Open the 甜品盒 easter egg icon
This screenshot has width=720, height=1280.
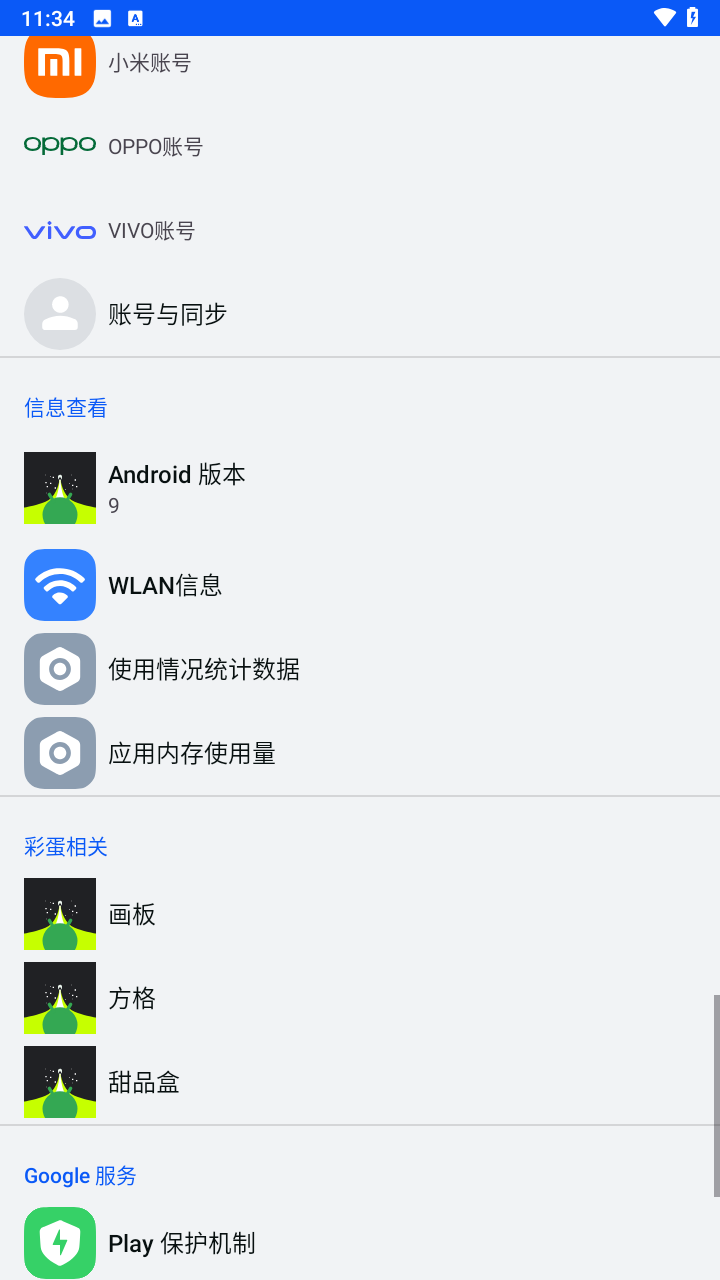click(x=59, y=1081)
